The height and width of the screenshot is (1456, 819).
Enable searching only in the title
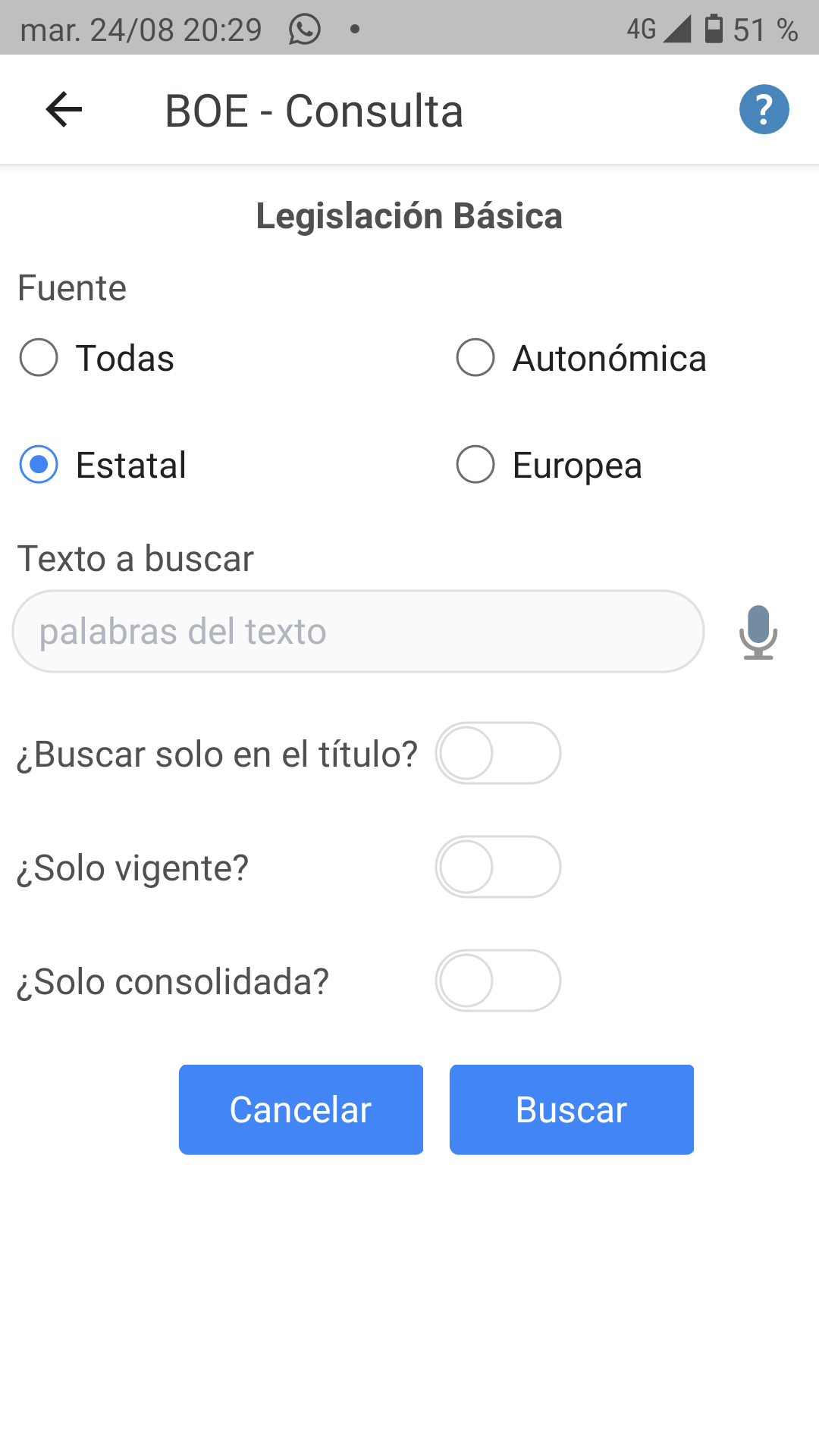[x=497, y=754]
